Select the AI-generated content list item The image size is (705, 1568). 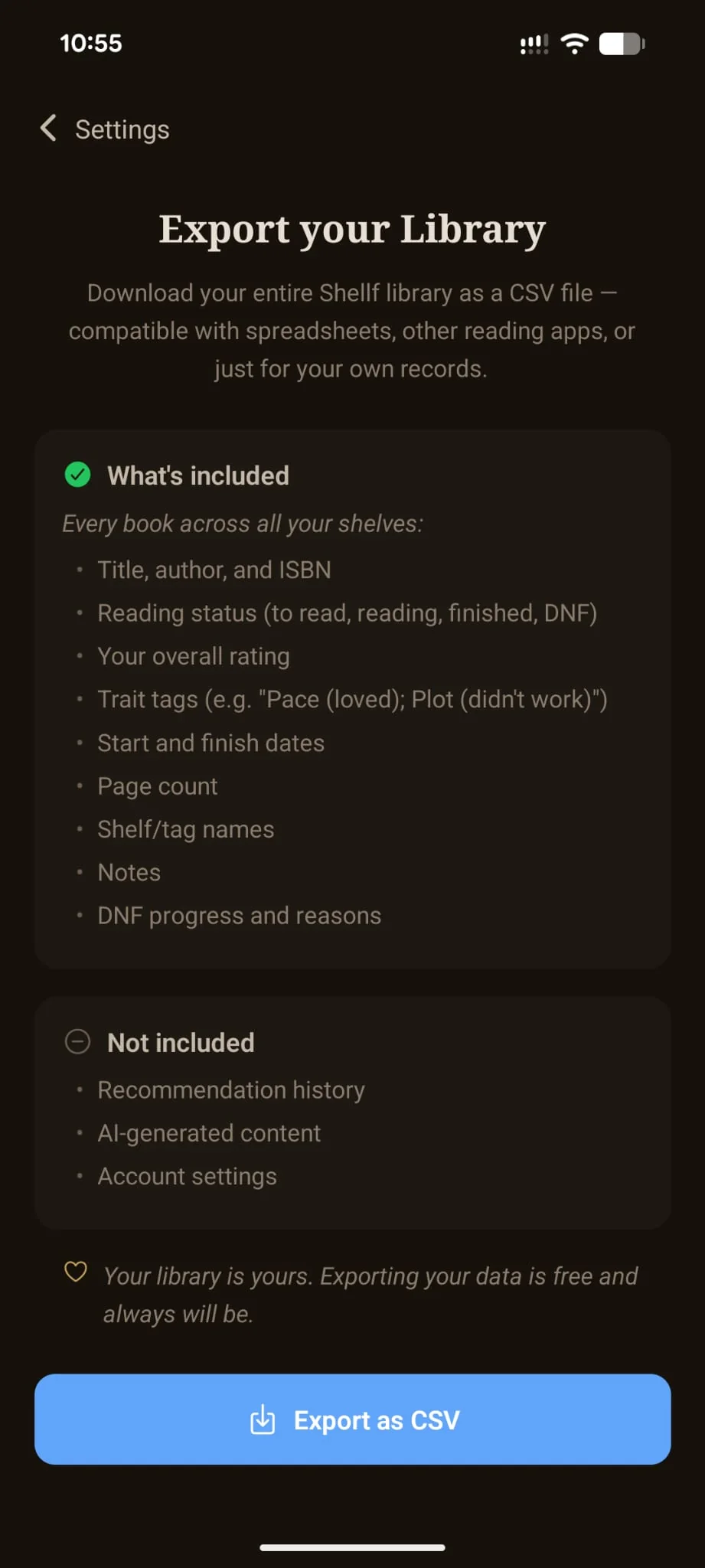tap(209, 1132)
